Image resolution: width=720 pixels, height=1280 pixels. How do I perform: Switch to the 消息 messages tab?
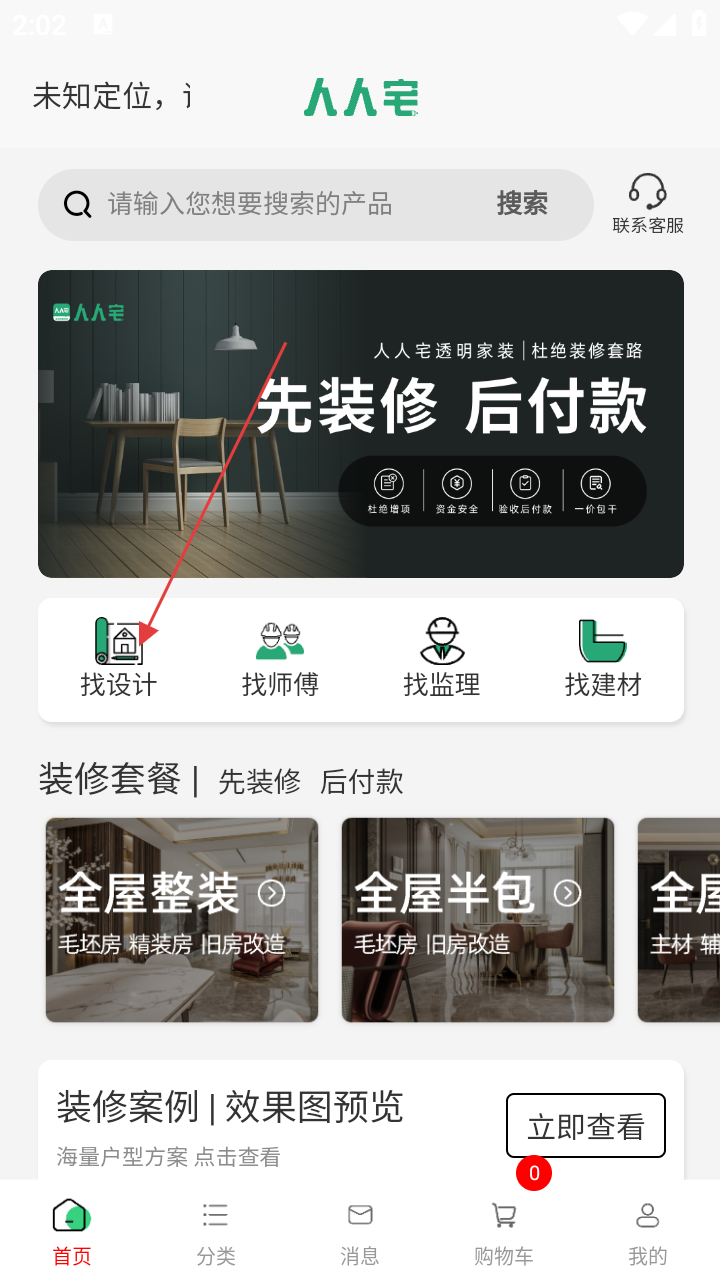point(360,1231)
